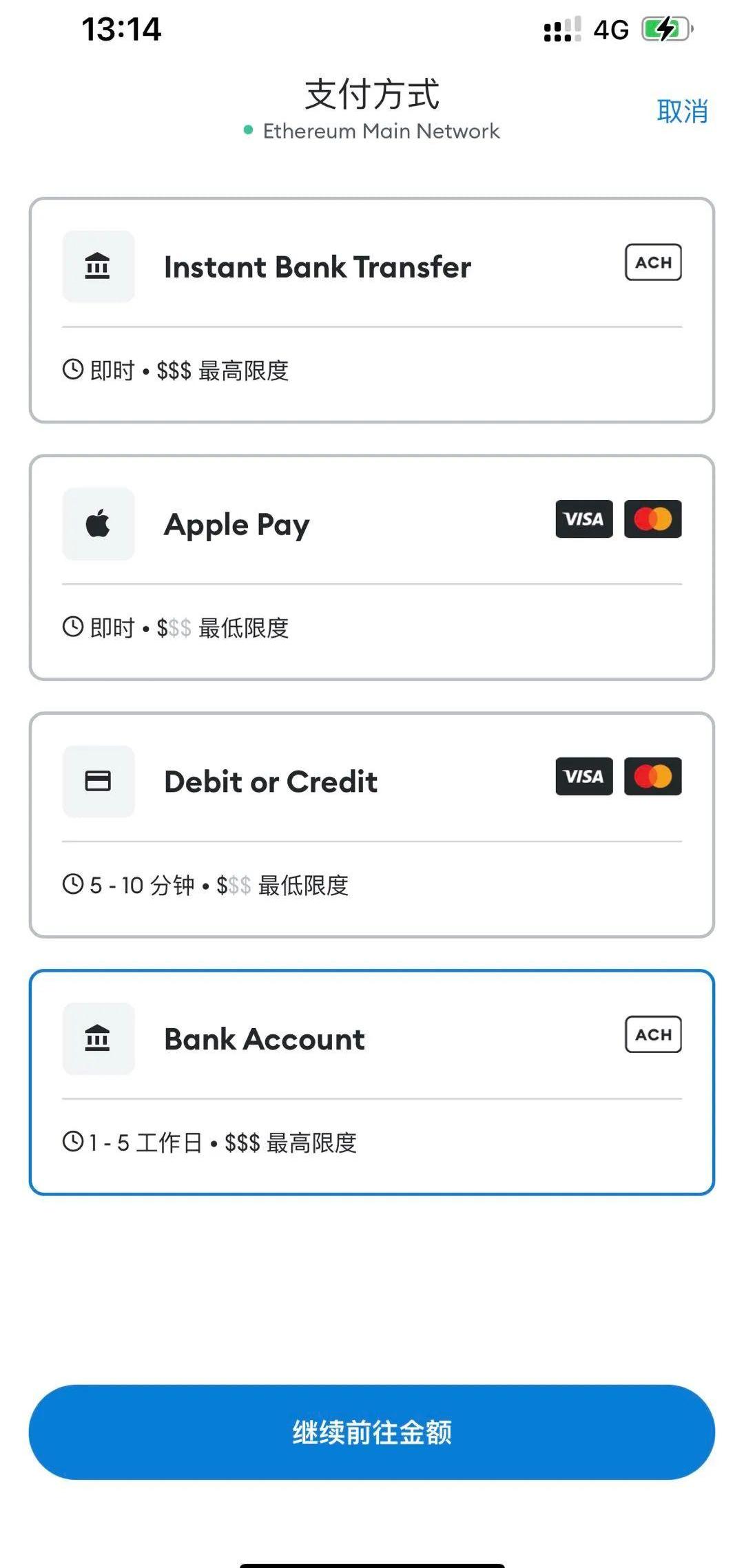Select the Instant Bank Transfer payment method
The width and height of the screenshot is (744, 1568).
pyautogui.click(x=371, y=310)
